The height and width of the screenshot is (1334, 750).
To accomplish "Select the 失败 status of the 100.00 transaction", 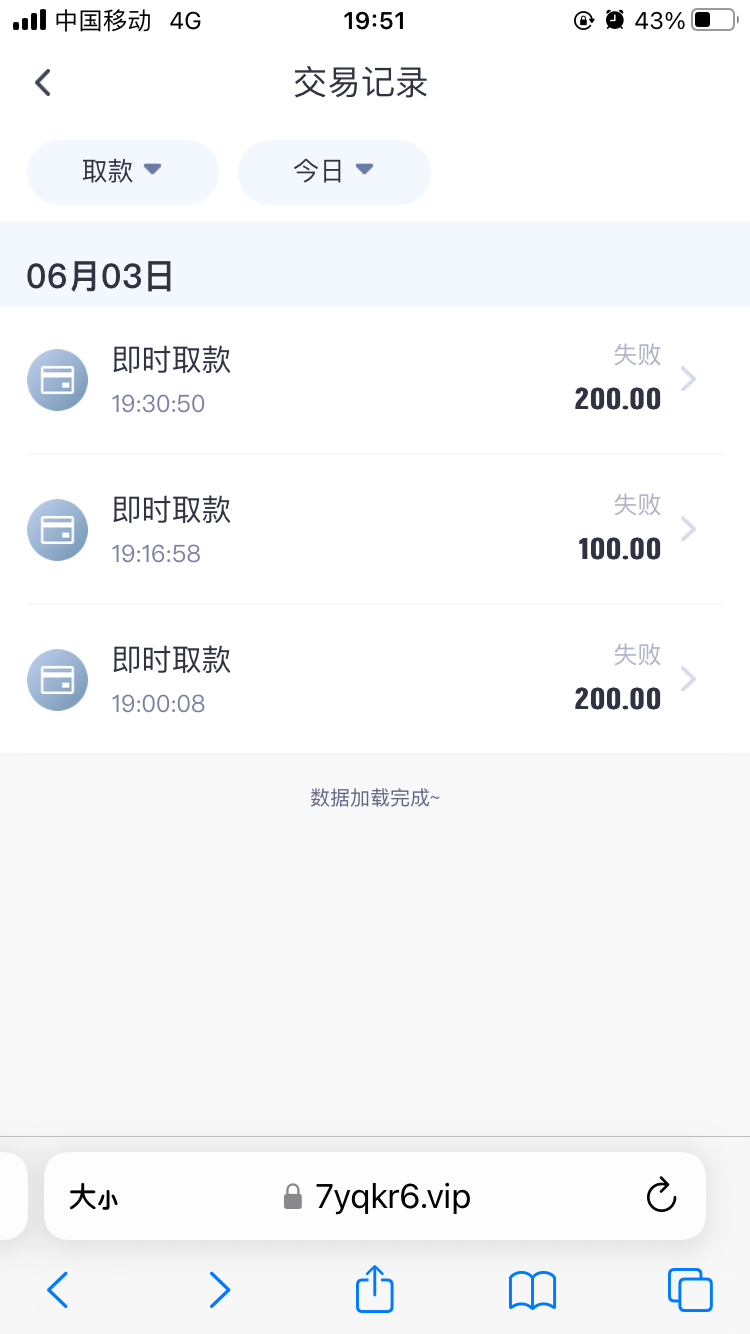I will coord(637,505).
